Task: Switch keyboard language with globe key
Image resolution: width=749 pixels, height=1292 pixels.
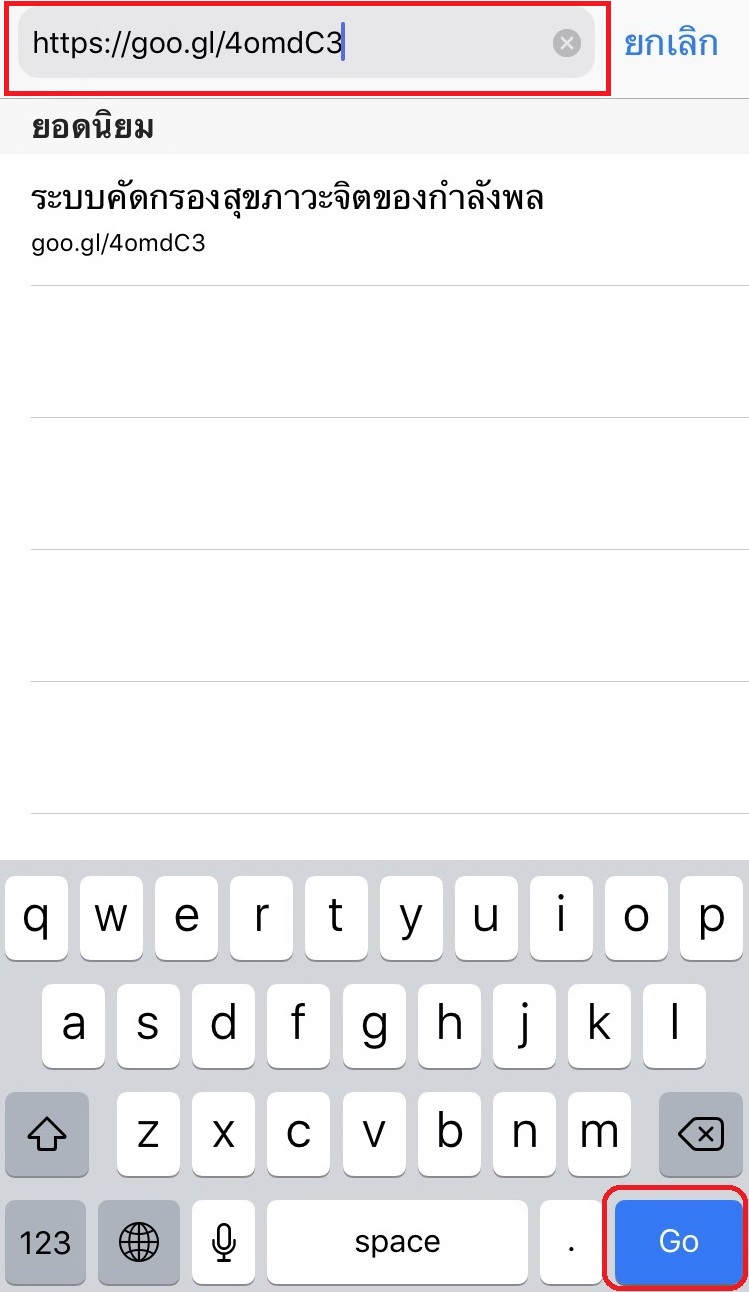Action: pos(139,1241)
